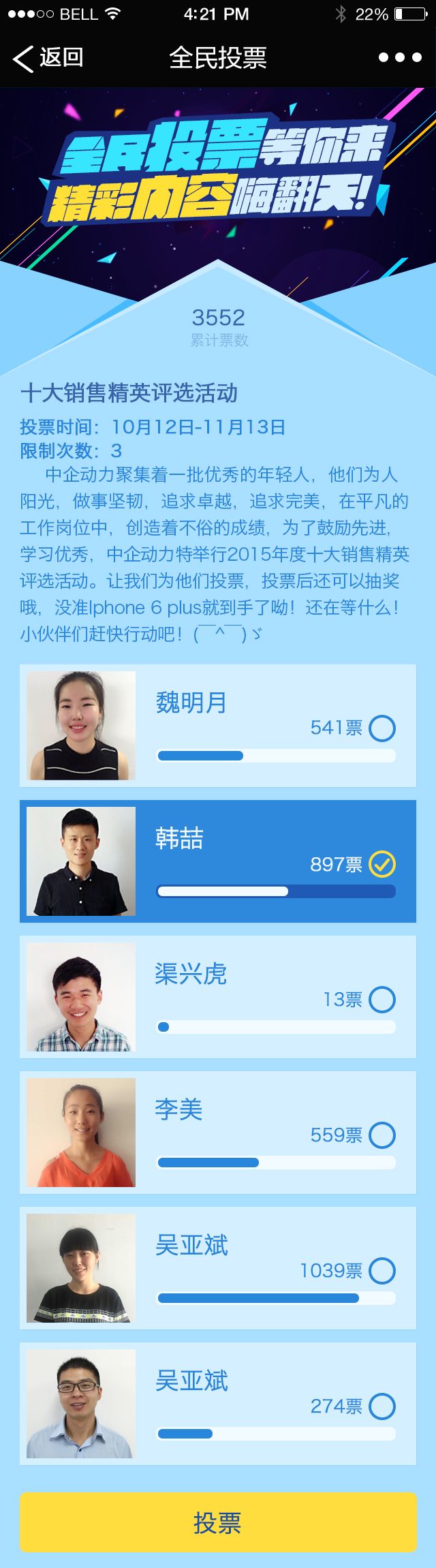
Task: Pick the 吴亚斌 candidate with 274票
Action: [382, 1406]
